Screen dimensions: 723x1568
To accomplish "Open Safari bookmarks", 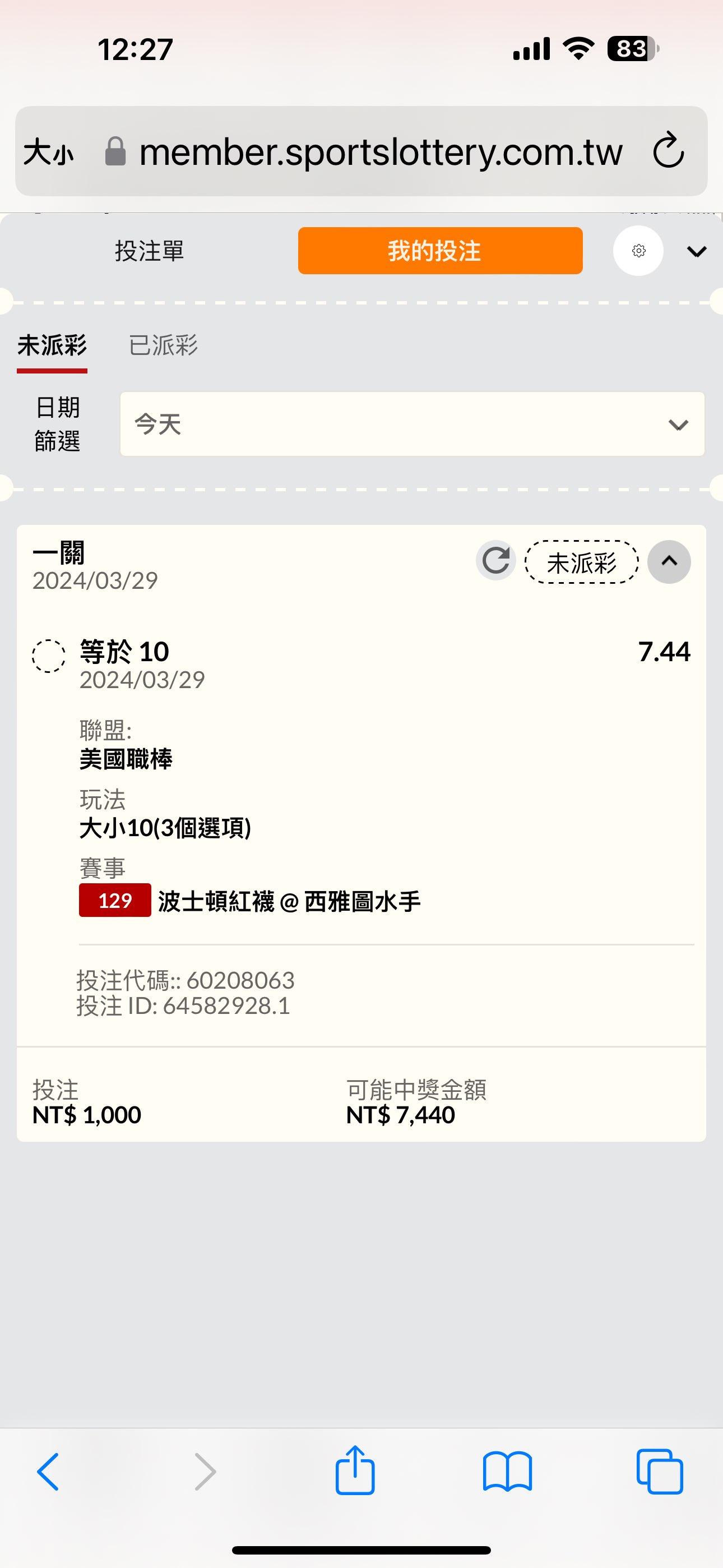I will point(507,1472).
